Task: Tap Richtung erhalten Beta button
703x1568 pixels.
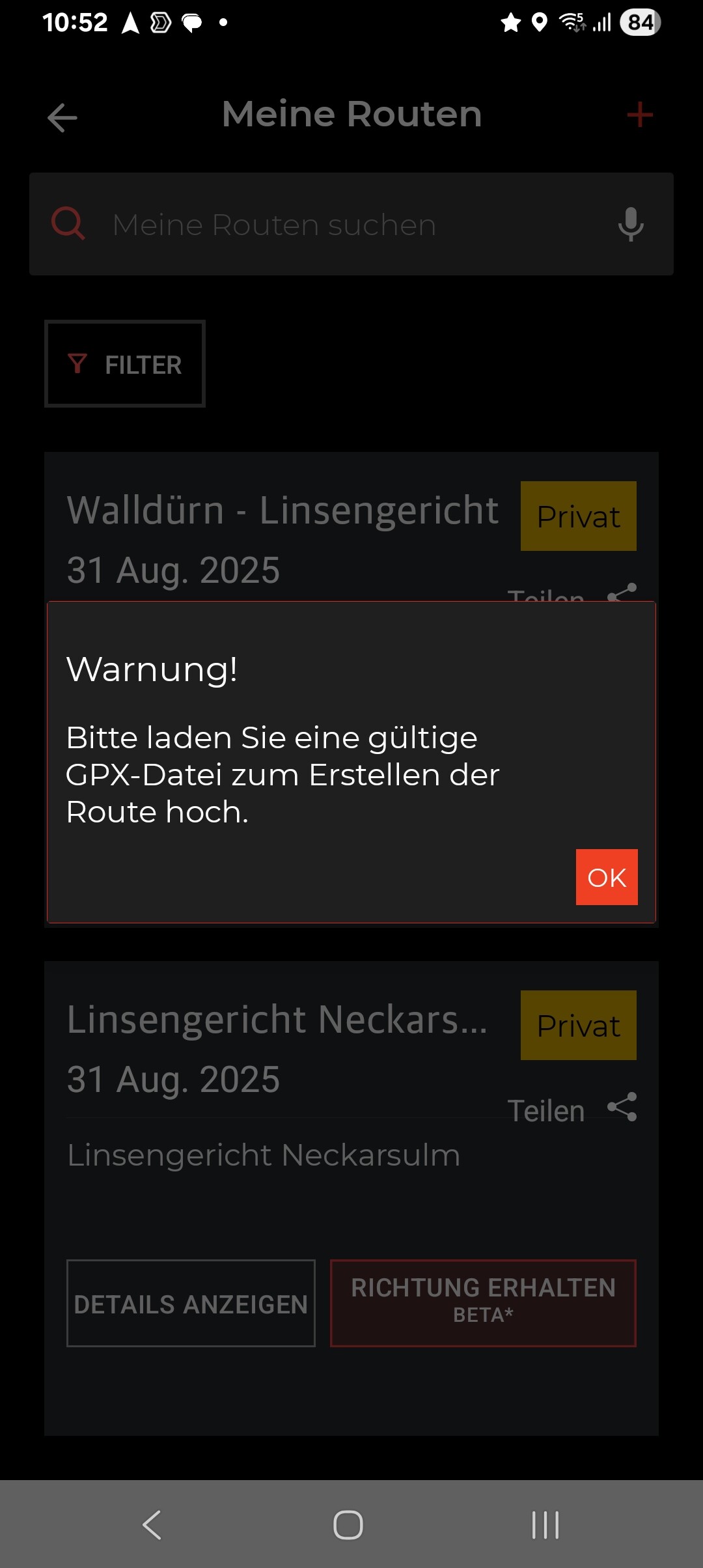Action: point(483,1304)
